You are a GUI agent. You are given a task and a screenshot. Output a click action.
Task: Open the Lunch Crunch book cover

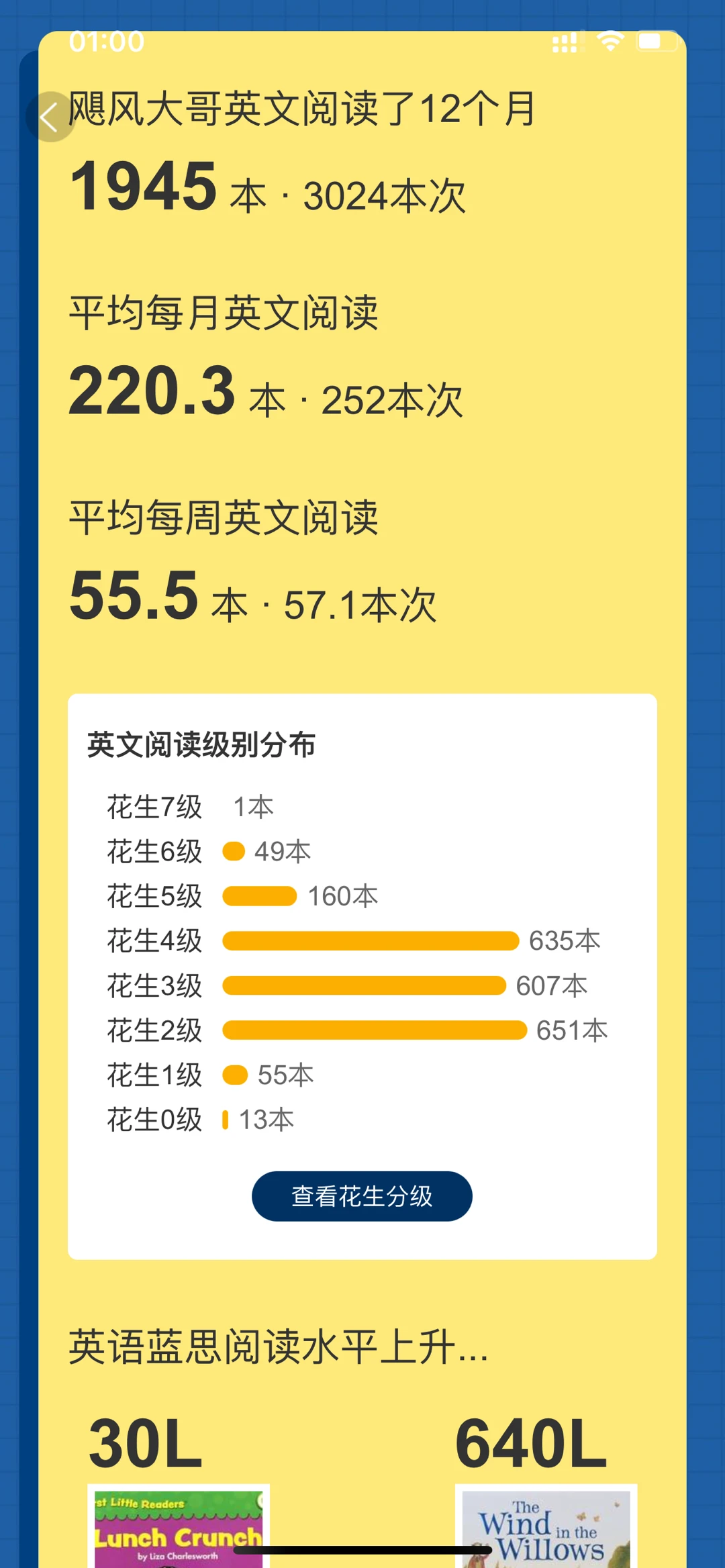(x=179, y=1526)
